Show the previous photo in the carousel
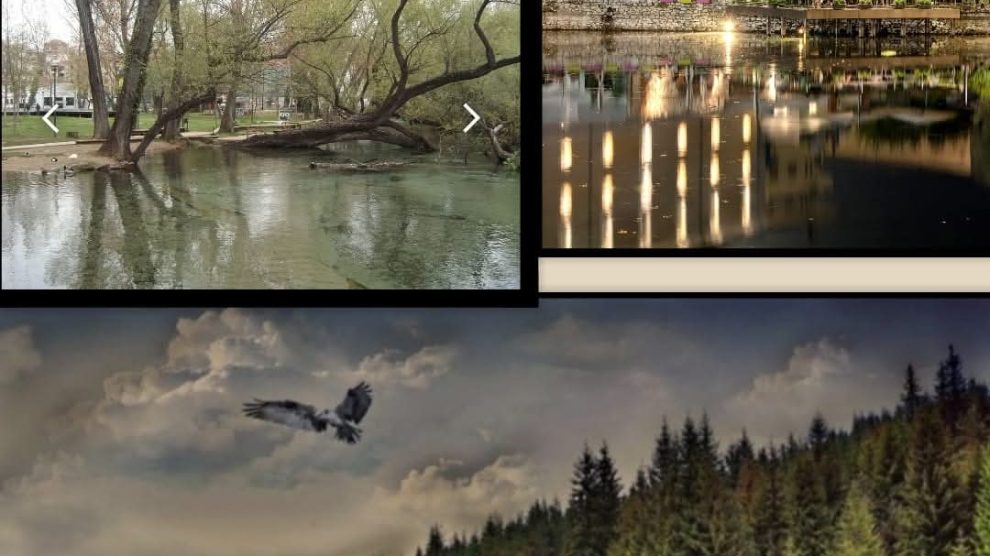The width and height of the screenshot is (990, 556). [50, 119]
